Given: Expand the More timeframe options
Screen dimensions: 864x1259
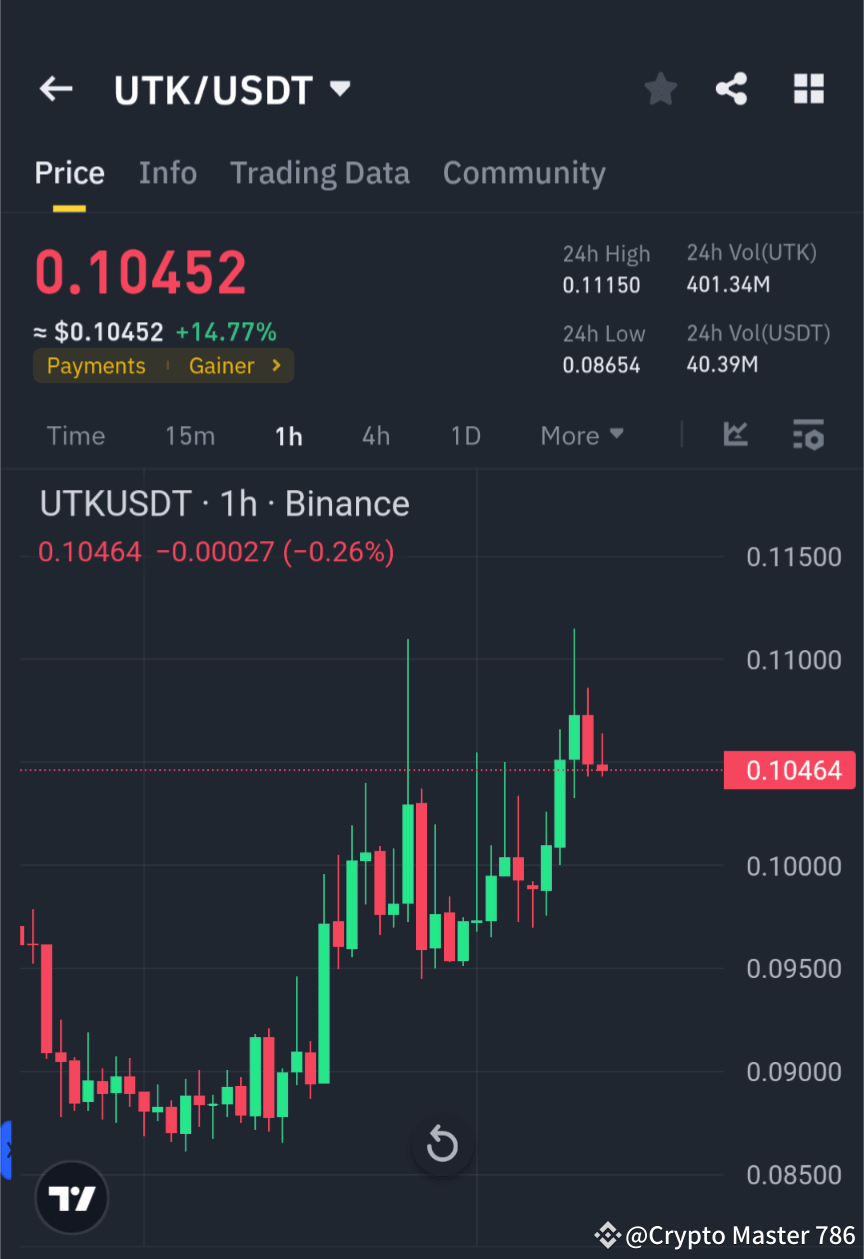Looking at the screenshot, I should 581,435.
